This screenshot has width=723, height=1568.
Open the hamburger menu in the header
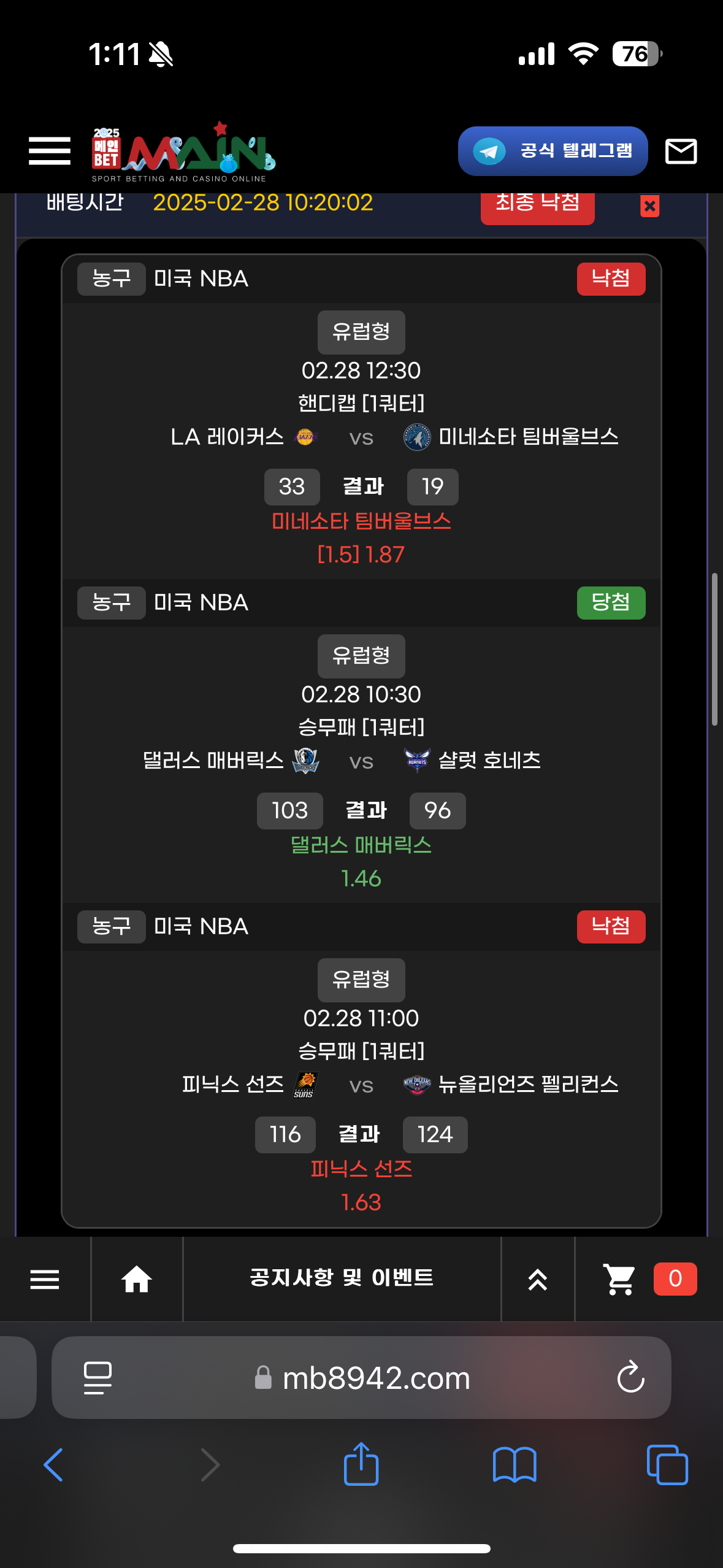tap(50, 151)
